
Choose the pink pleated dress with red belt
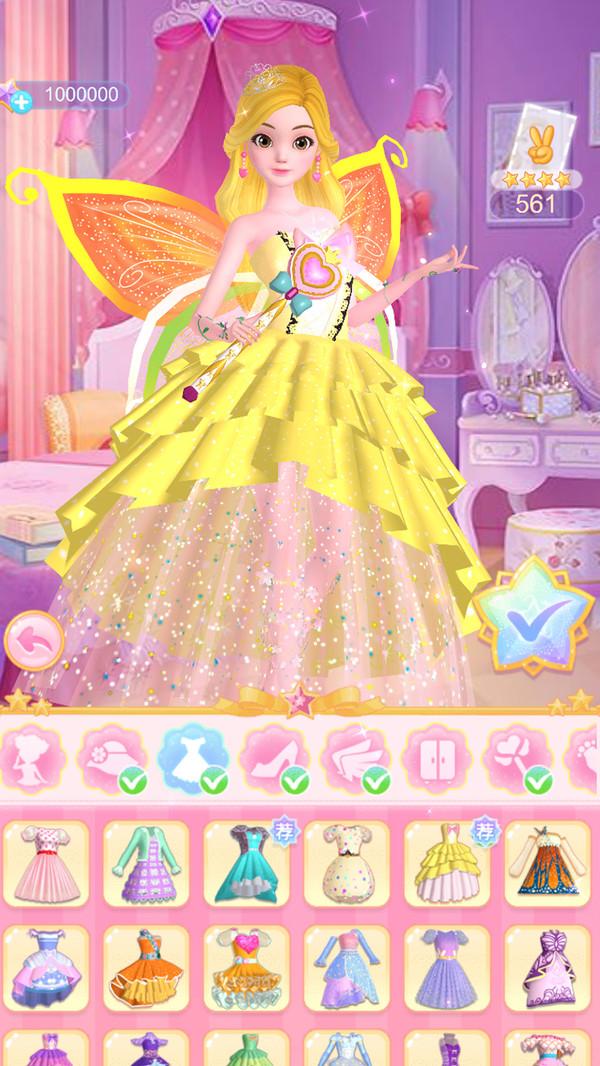tap(46, 863)
